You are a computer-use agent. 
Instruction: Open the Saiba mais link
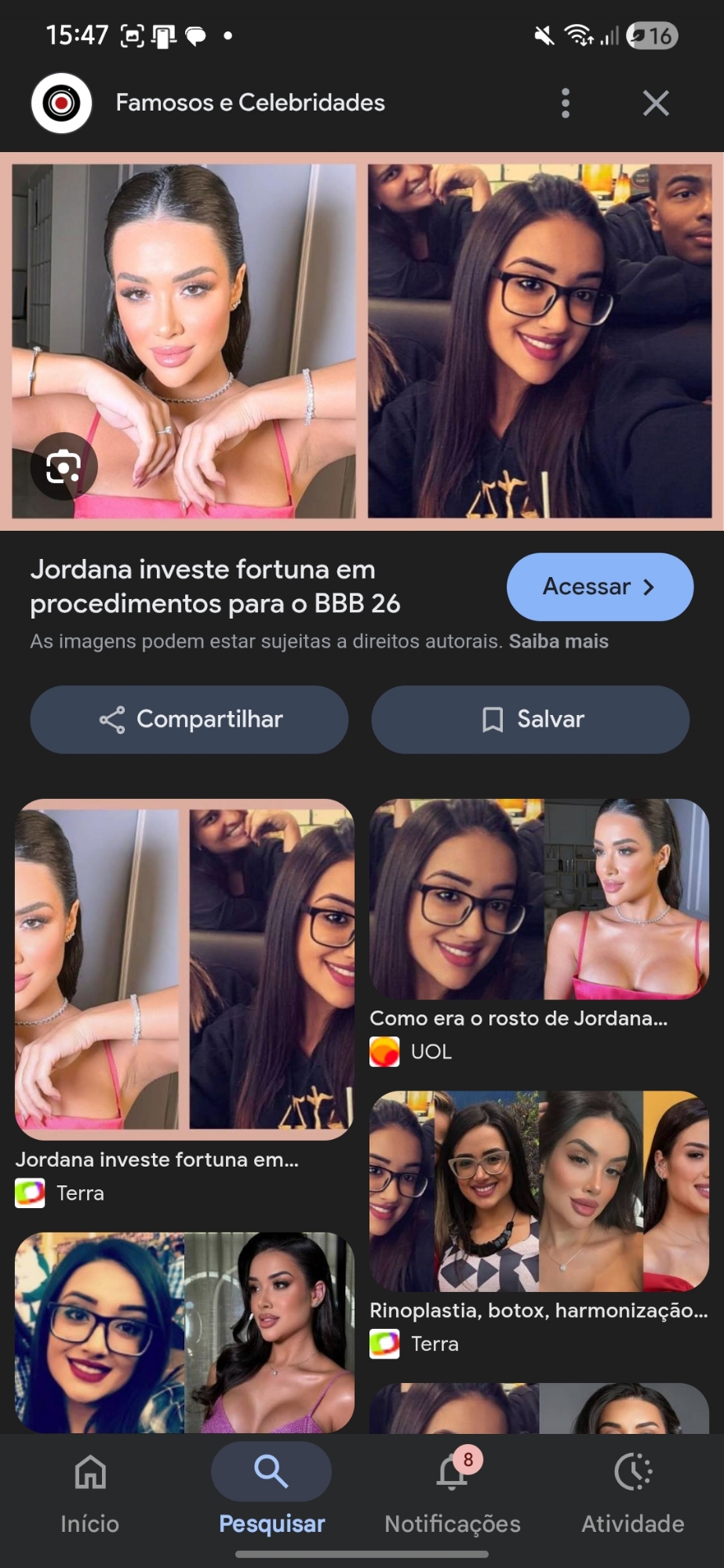(558, 641)
